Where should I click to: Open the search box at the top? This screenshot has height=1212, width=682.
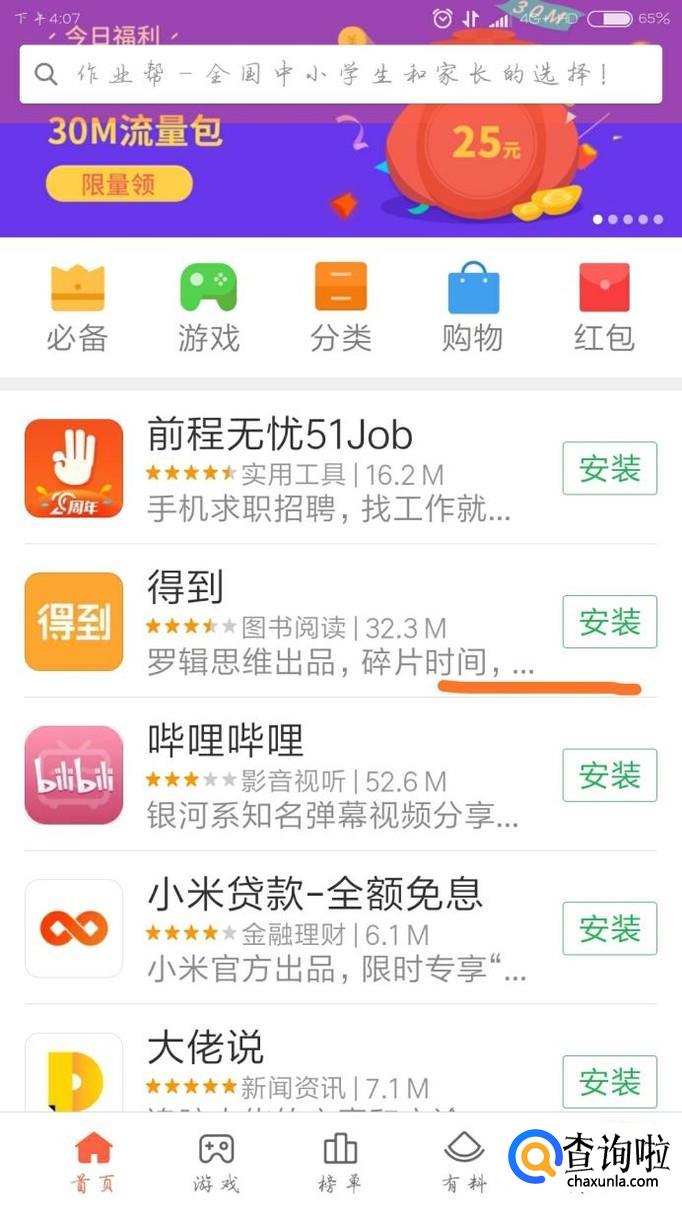click(340, 75)
